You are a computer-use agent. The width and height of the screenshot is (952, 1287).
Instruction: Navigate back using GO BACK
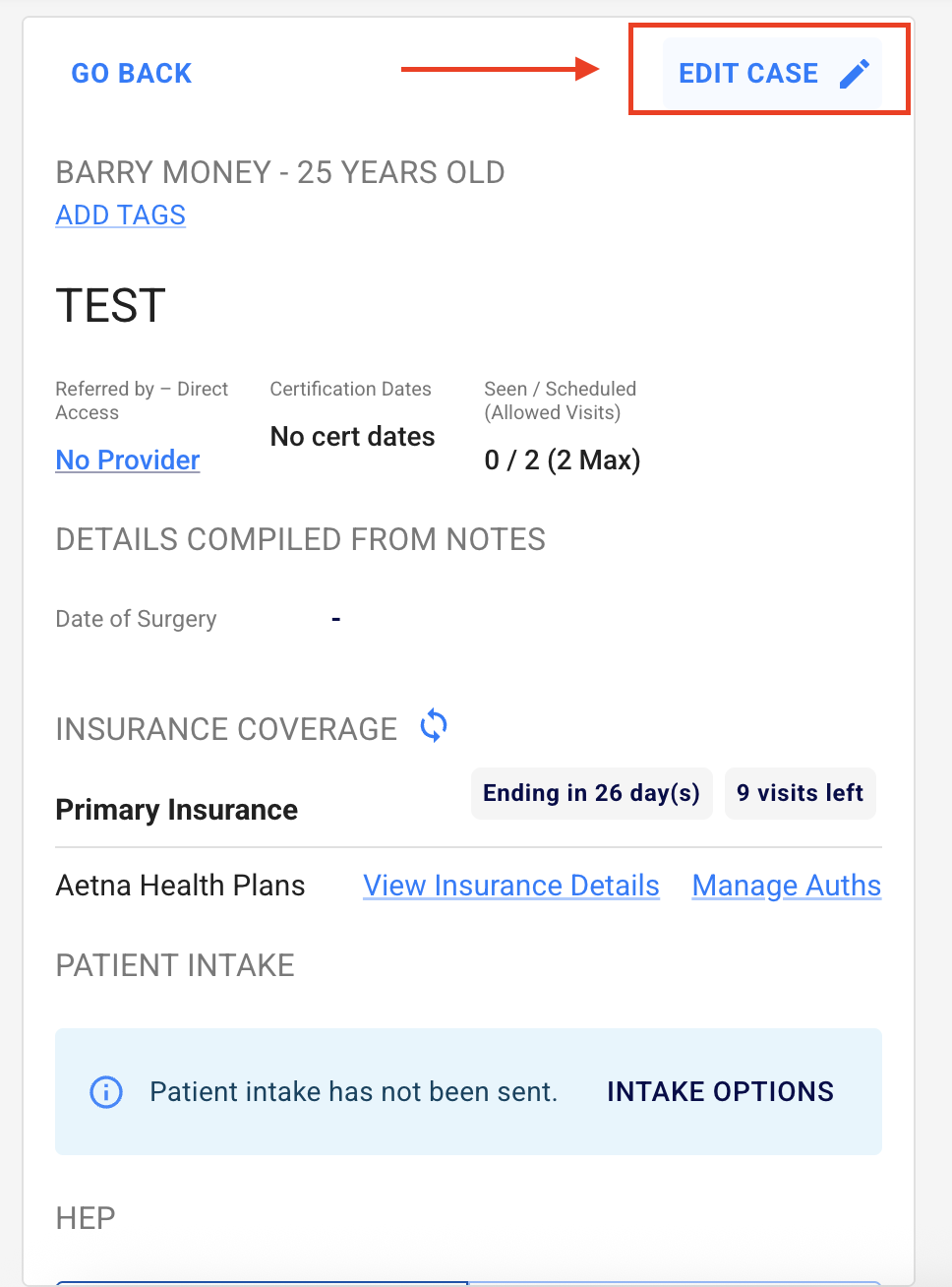pos(131,73)
